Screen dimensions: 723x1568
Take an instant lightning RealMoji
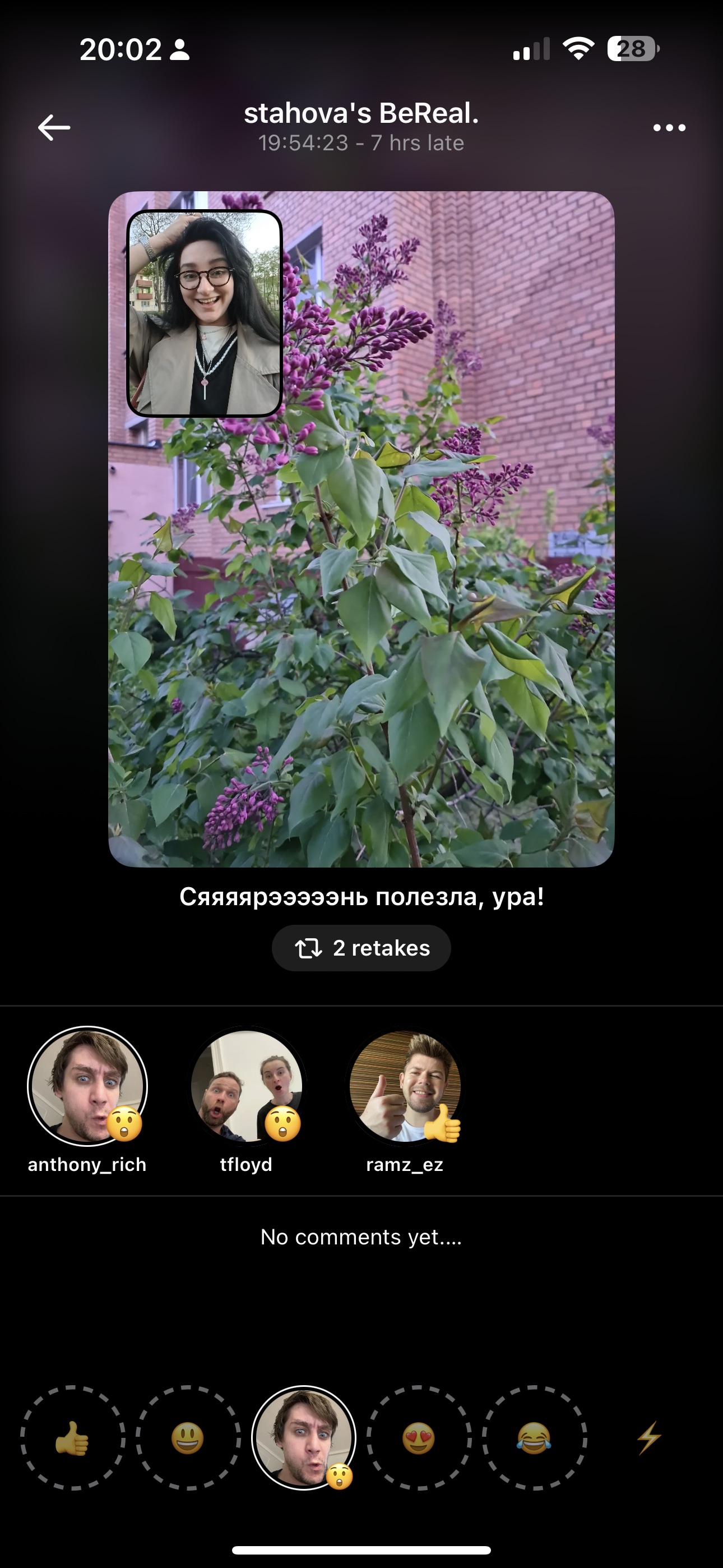649,1438
